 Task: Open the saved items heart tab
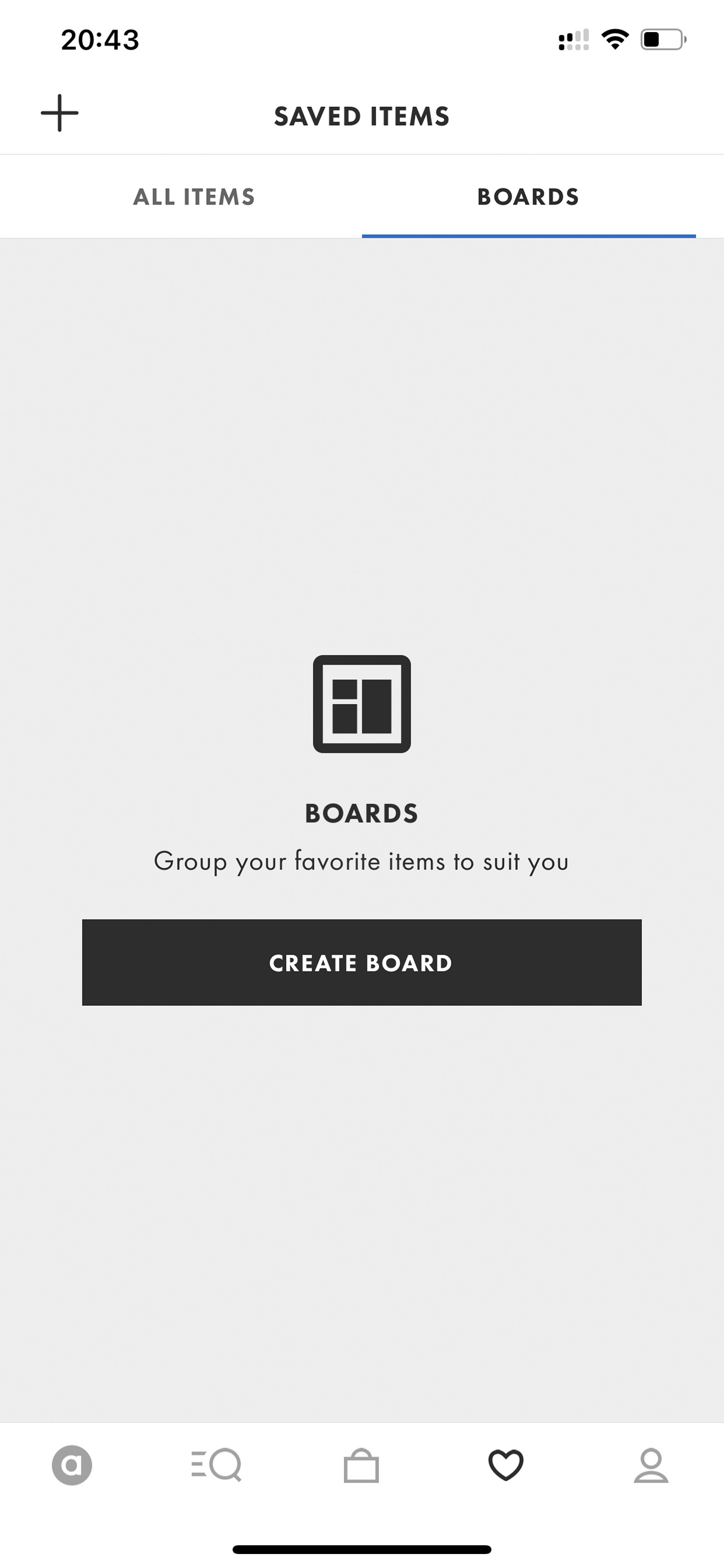pyautogui.click(x=506, y=1465)
